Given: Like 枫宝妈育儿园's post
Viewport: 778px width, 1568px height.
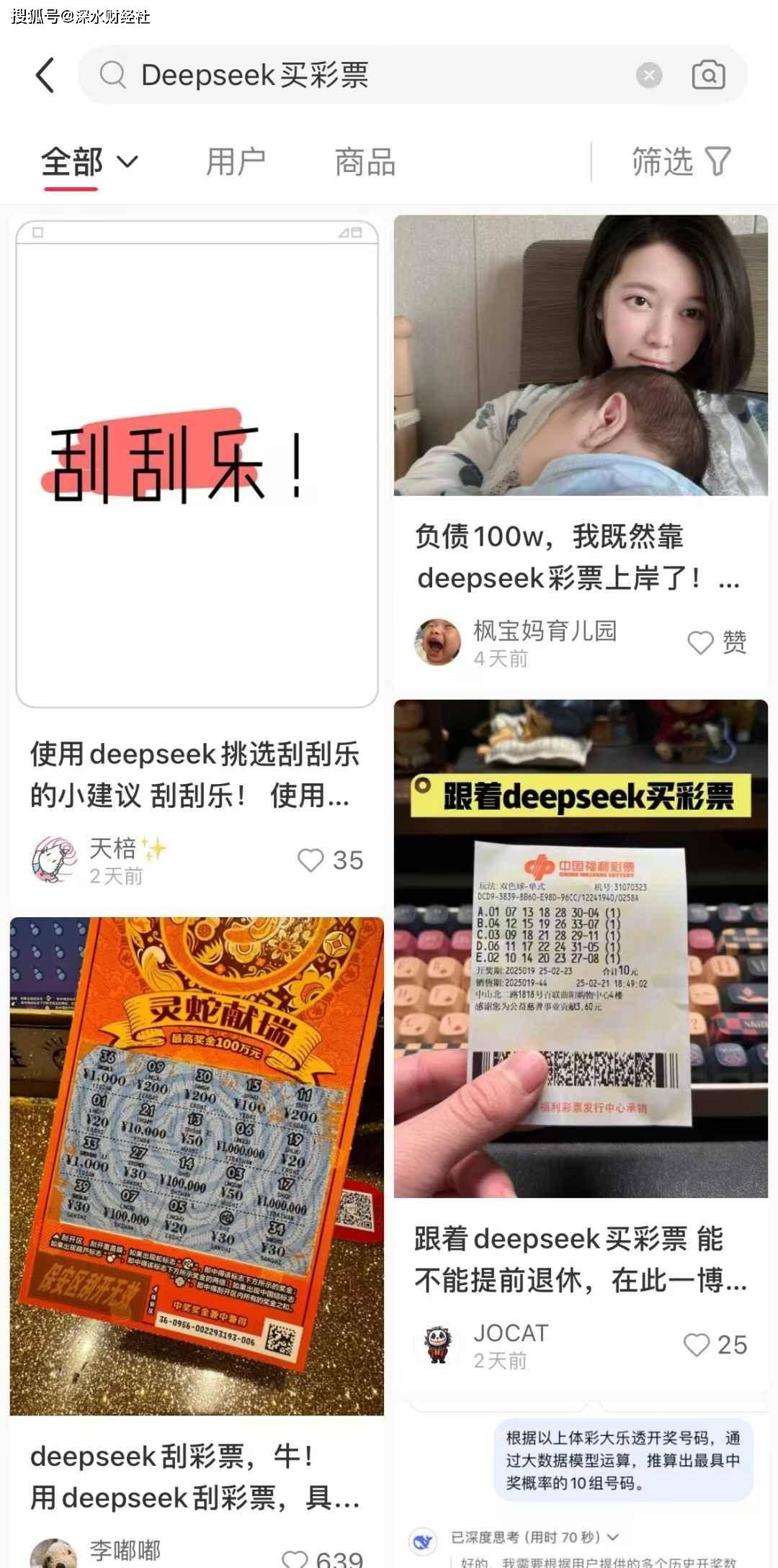Looking at the screenshot, I should tap(701, 642).
